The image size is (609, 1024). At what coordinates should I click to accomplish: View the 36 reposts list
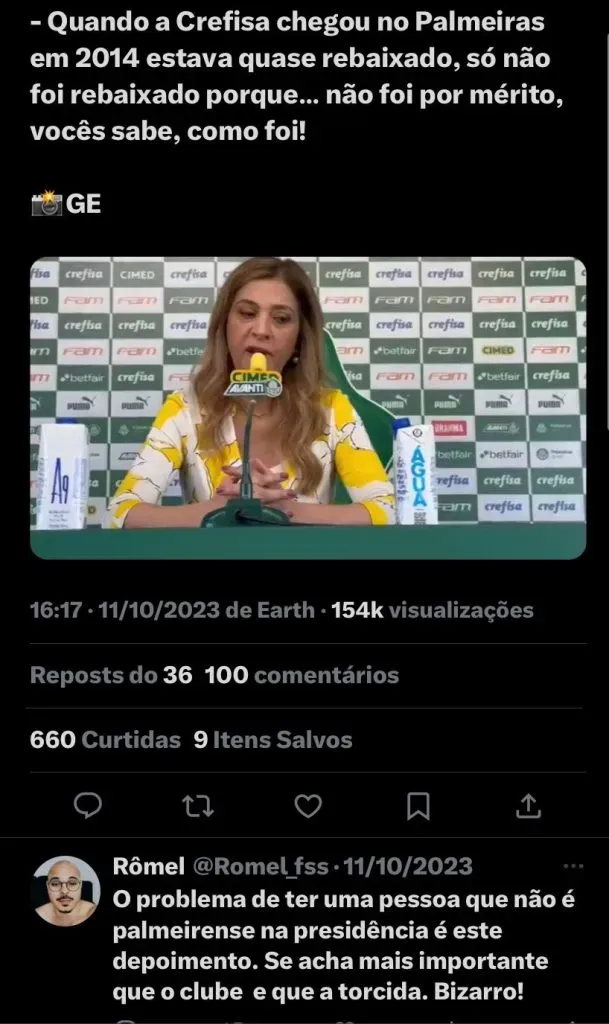[111, 675]
